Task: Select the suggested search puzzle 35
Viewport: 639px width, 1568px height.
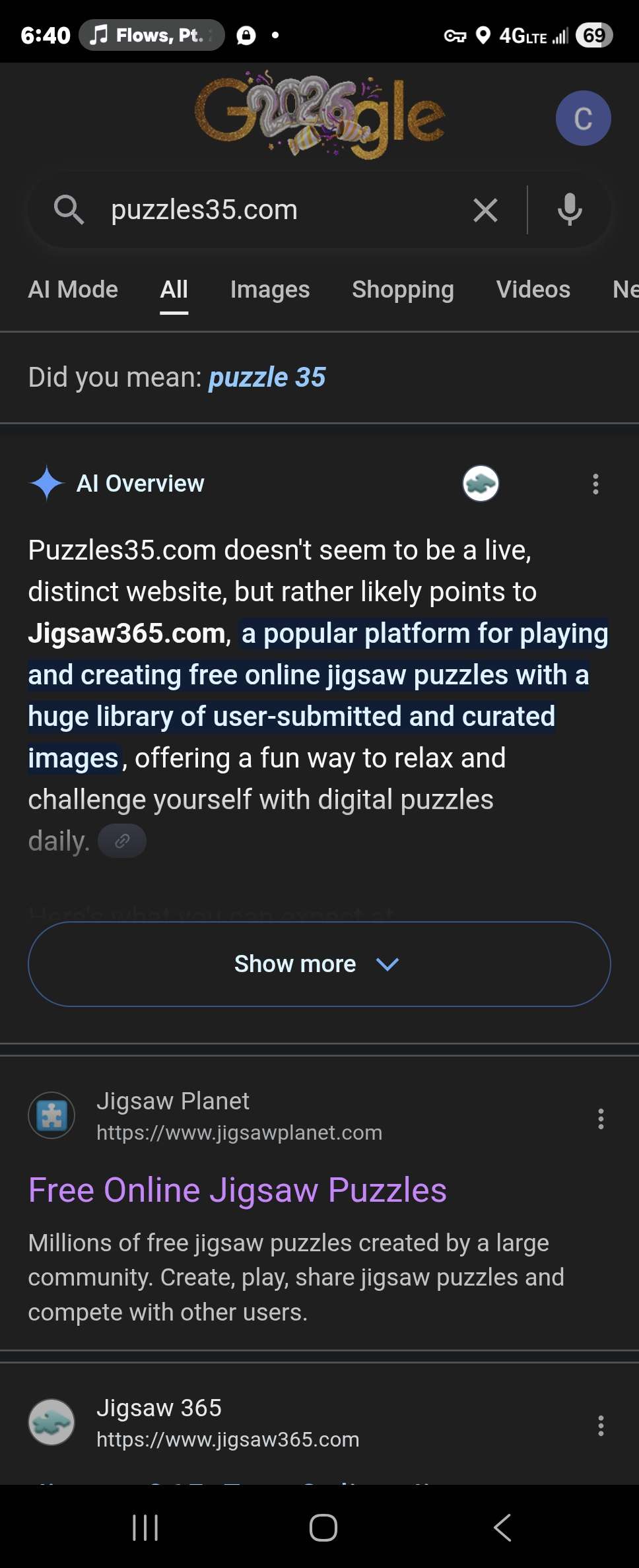Action: [x=267, y=377]
